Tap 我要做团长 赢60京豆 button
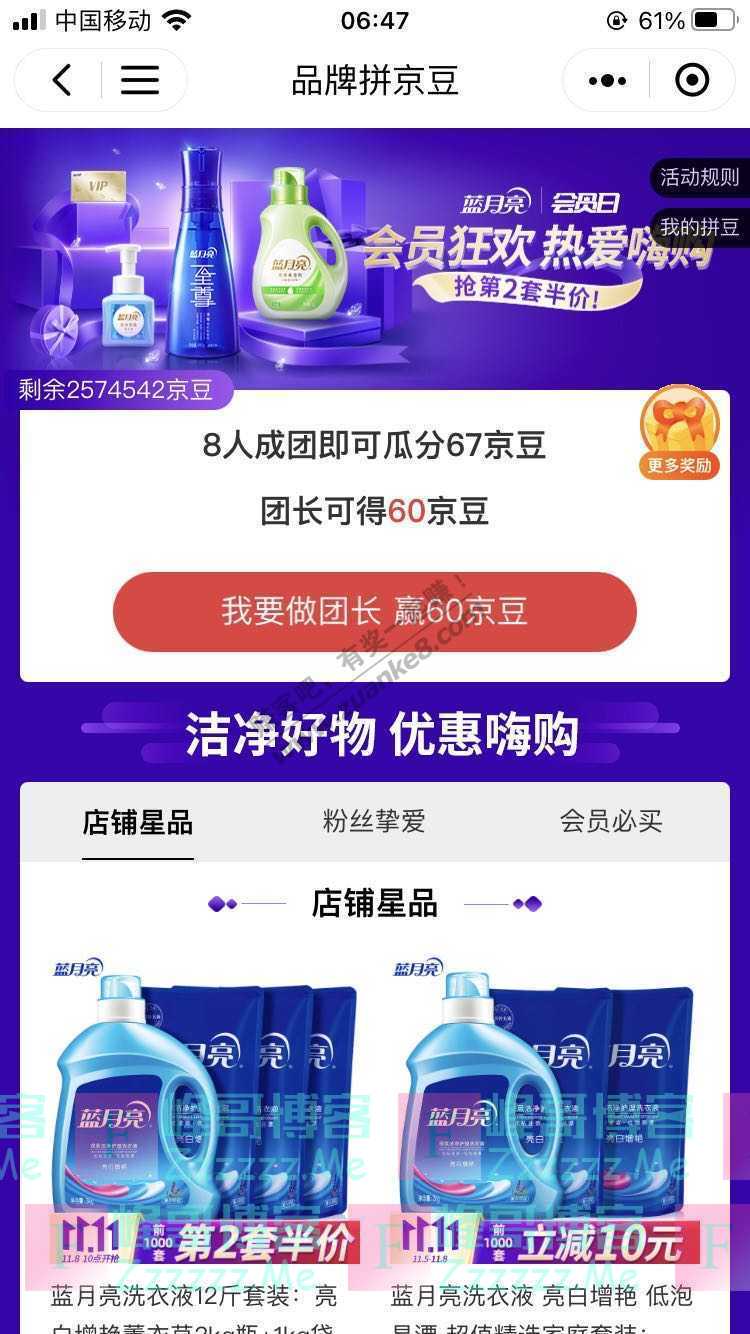The width and height of the screenshot is (750, 1334). [374, 612]
